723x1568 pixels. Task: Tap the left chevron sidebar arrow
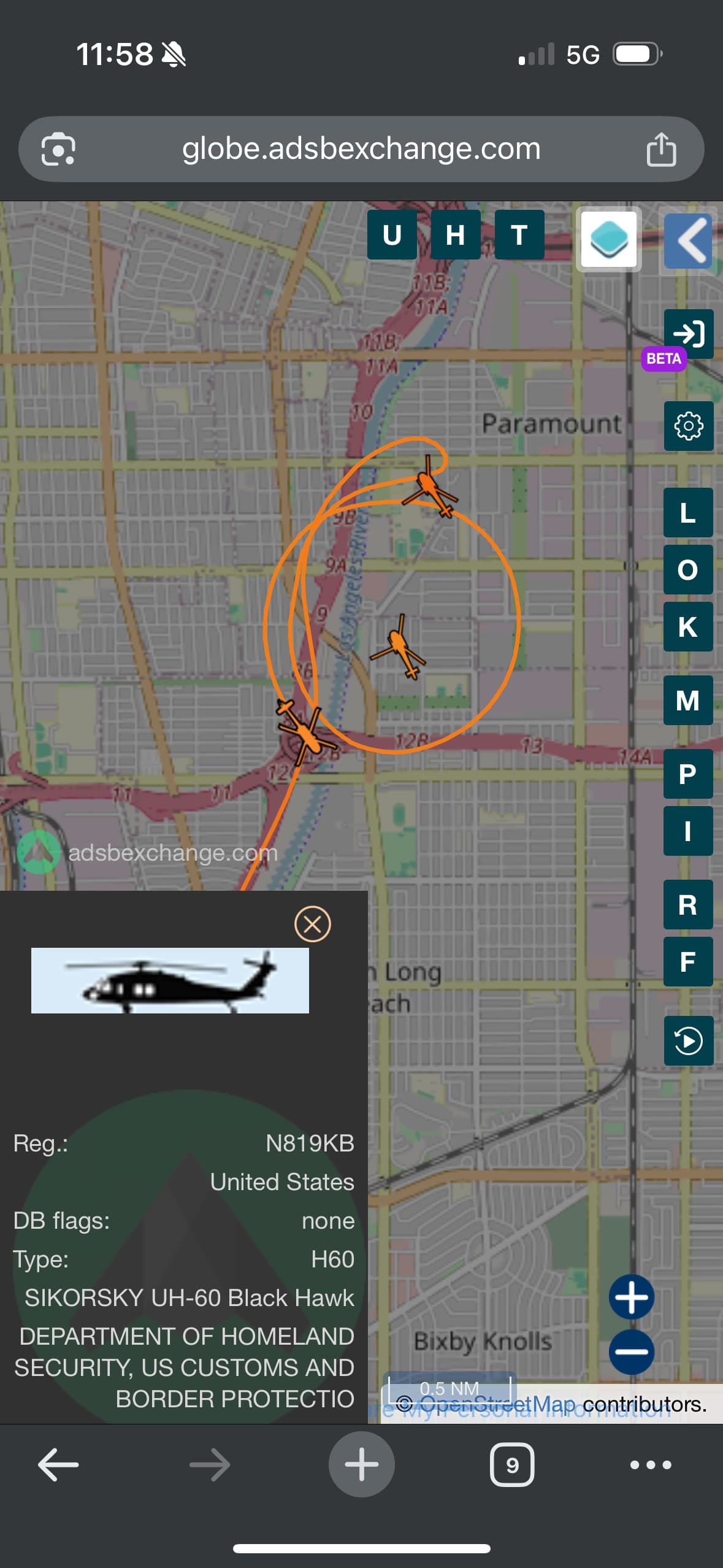(689, 241)
